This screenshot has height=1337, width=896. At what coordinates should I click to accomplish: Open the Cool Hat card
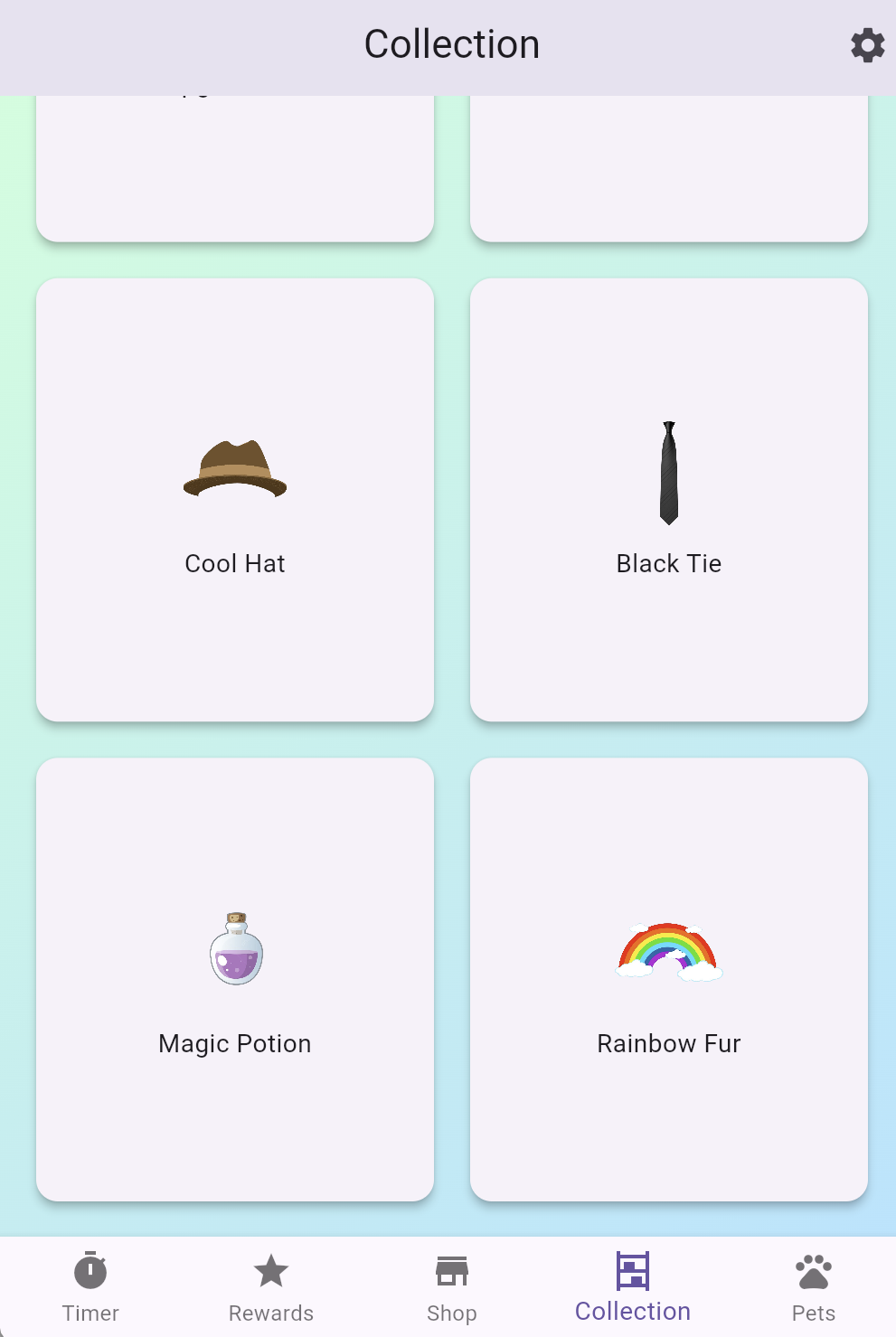[x=235, y=500]
